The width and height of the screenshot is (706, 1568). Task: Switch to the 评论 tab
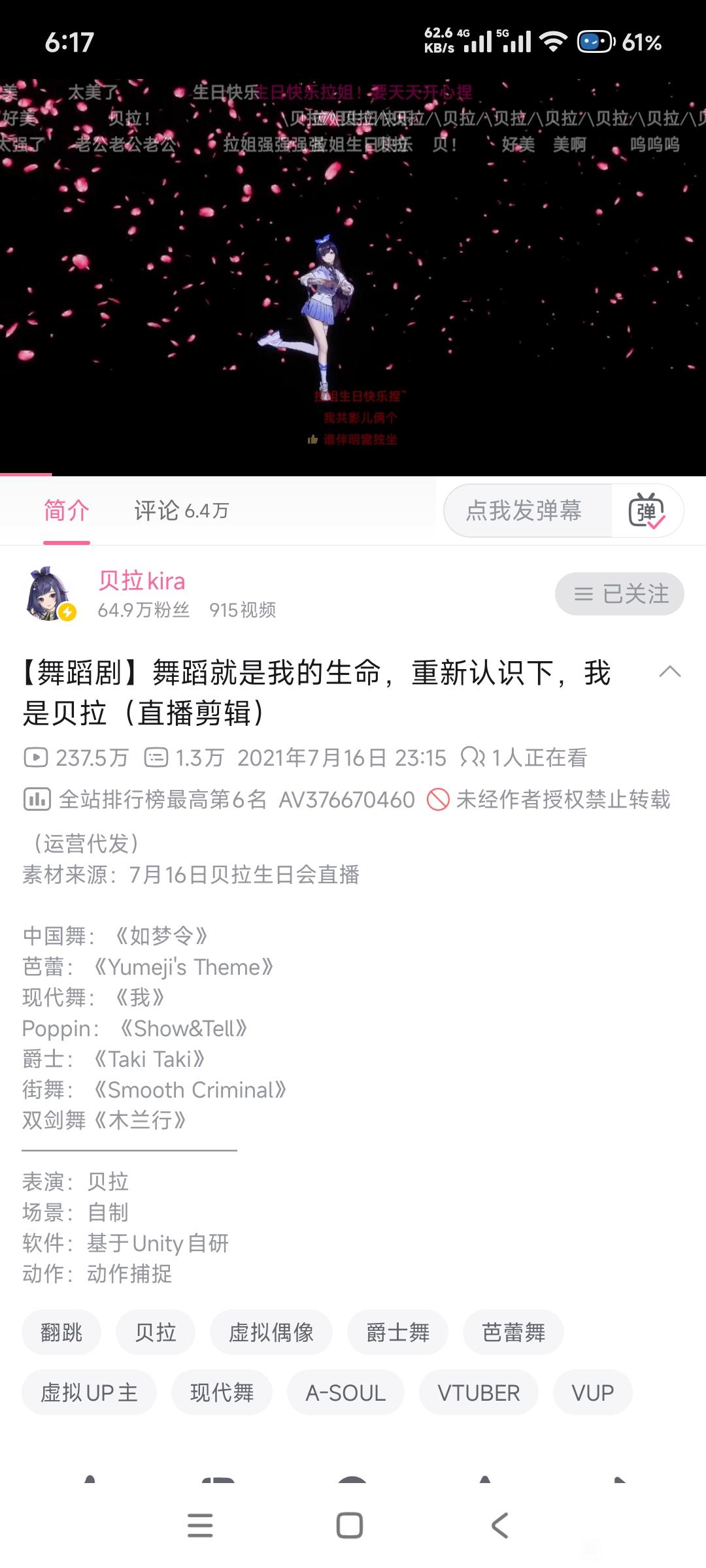[x=181, y=511]
